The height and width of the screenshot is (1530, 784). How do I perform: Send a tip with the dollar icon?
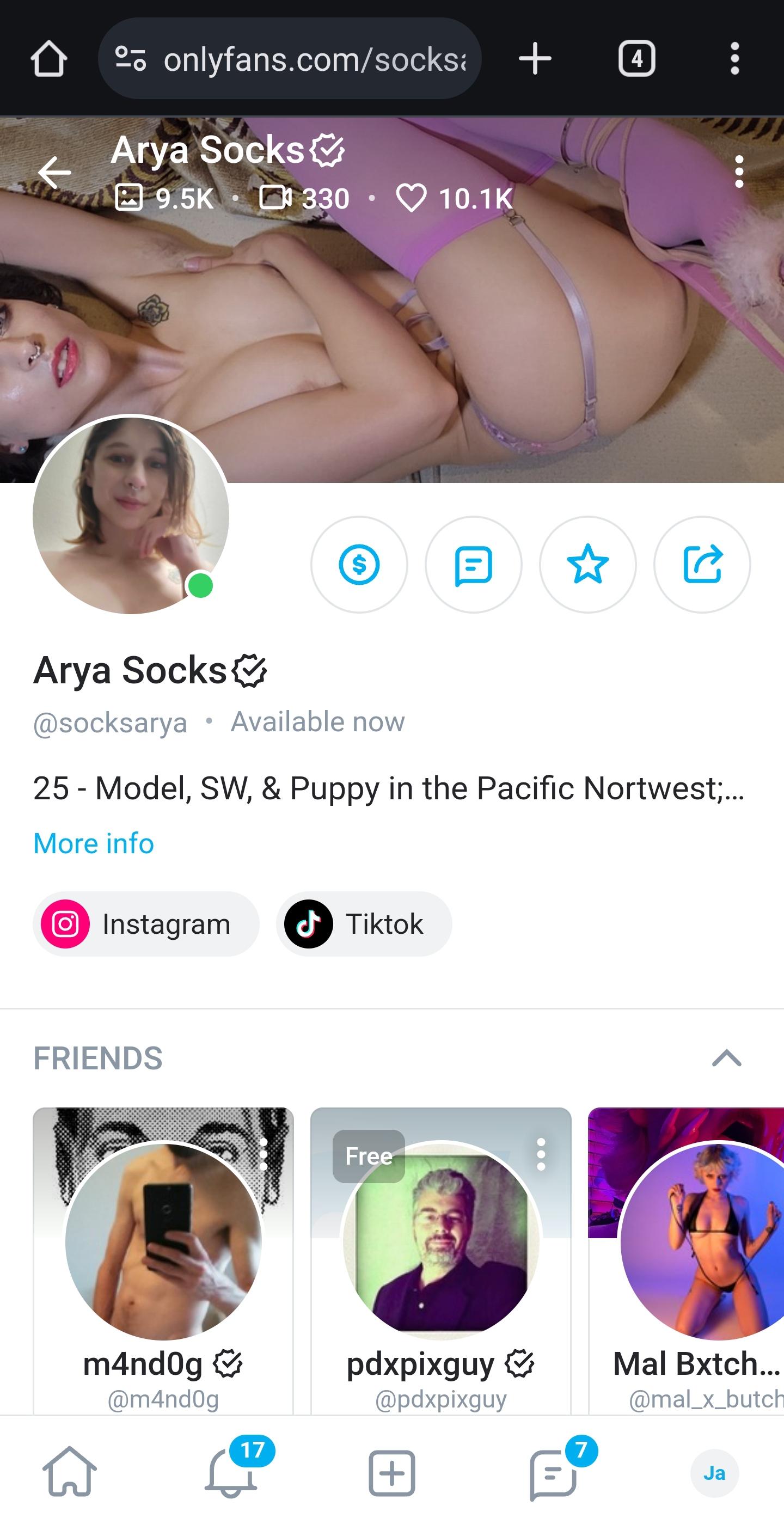(x=359, y=564)
